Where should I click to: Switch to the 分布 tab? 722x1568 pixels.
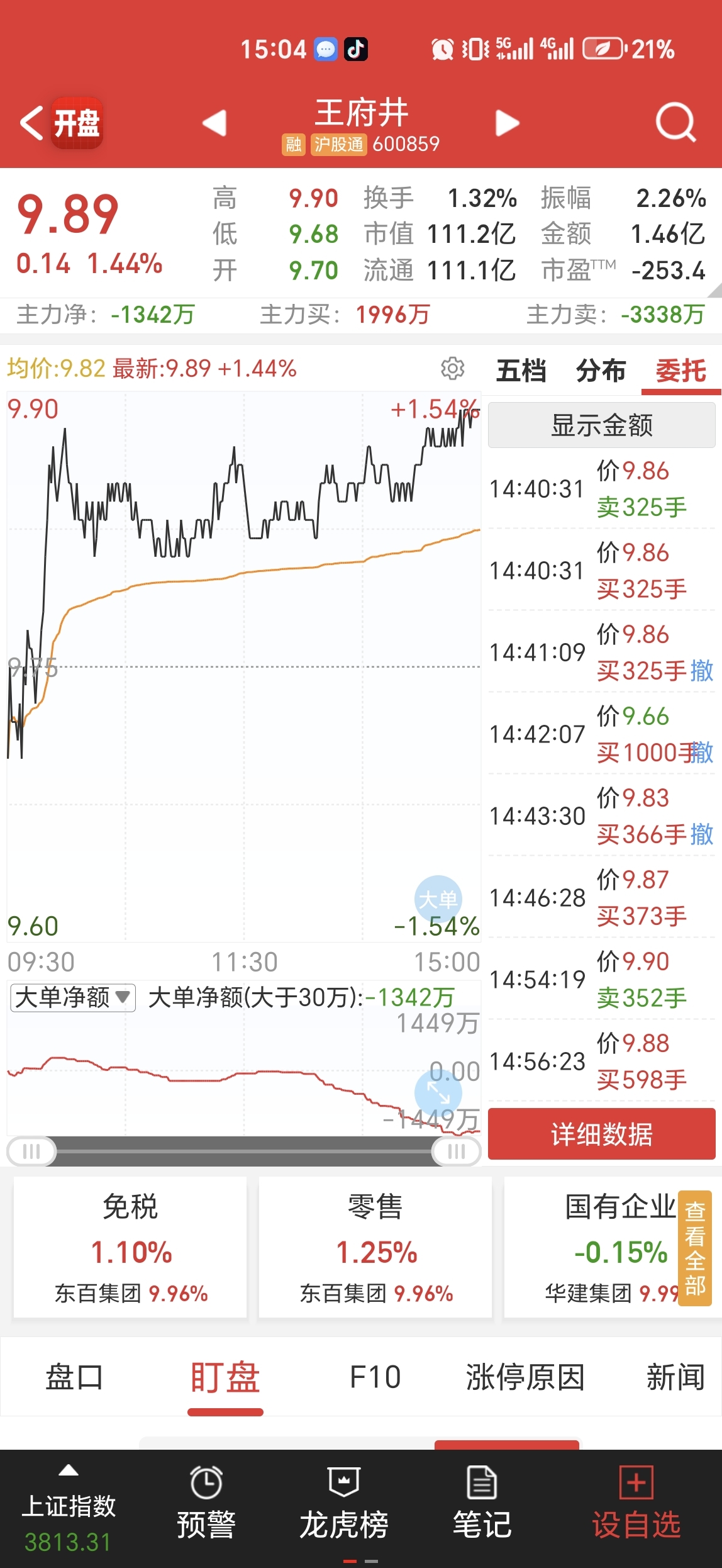pyautogui.click(x=601, y=370)
